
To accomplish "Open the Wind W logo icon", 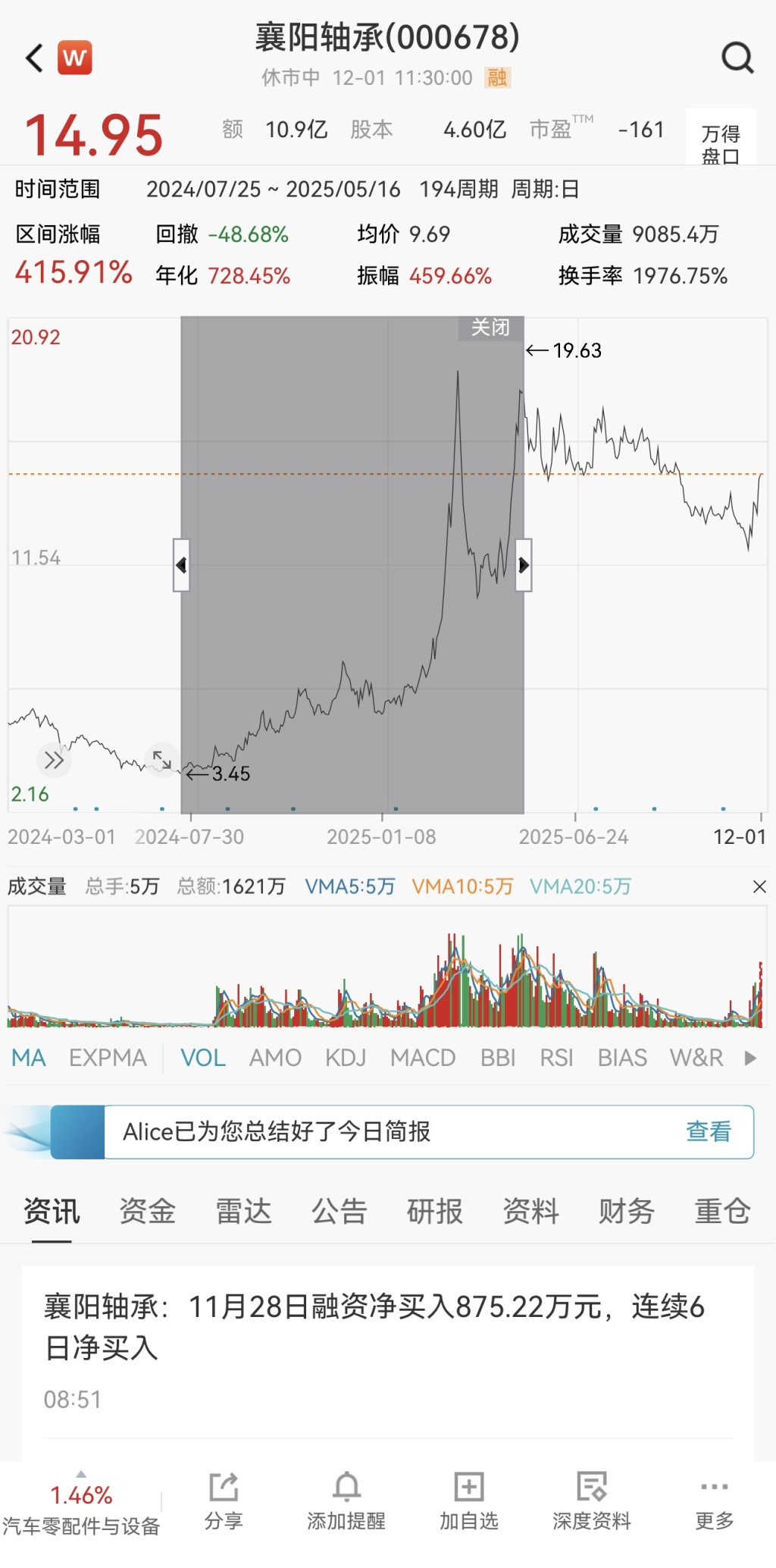I will point(76,58).
